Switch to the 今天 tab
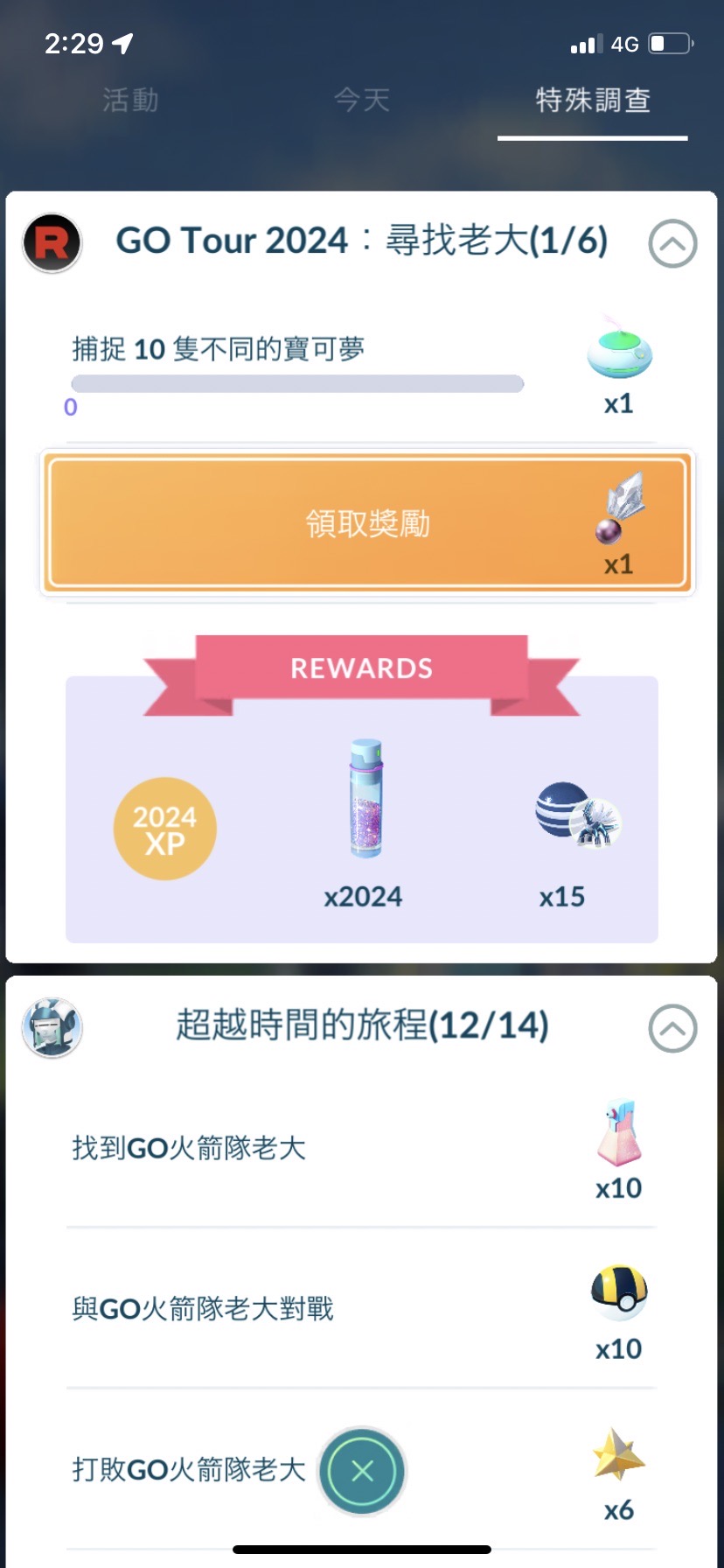The image size is (724, 1568). (361, 101)
